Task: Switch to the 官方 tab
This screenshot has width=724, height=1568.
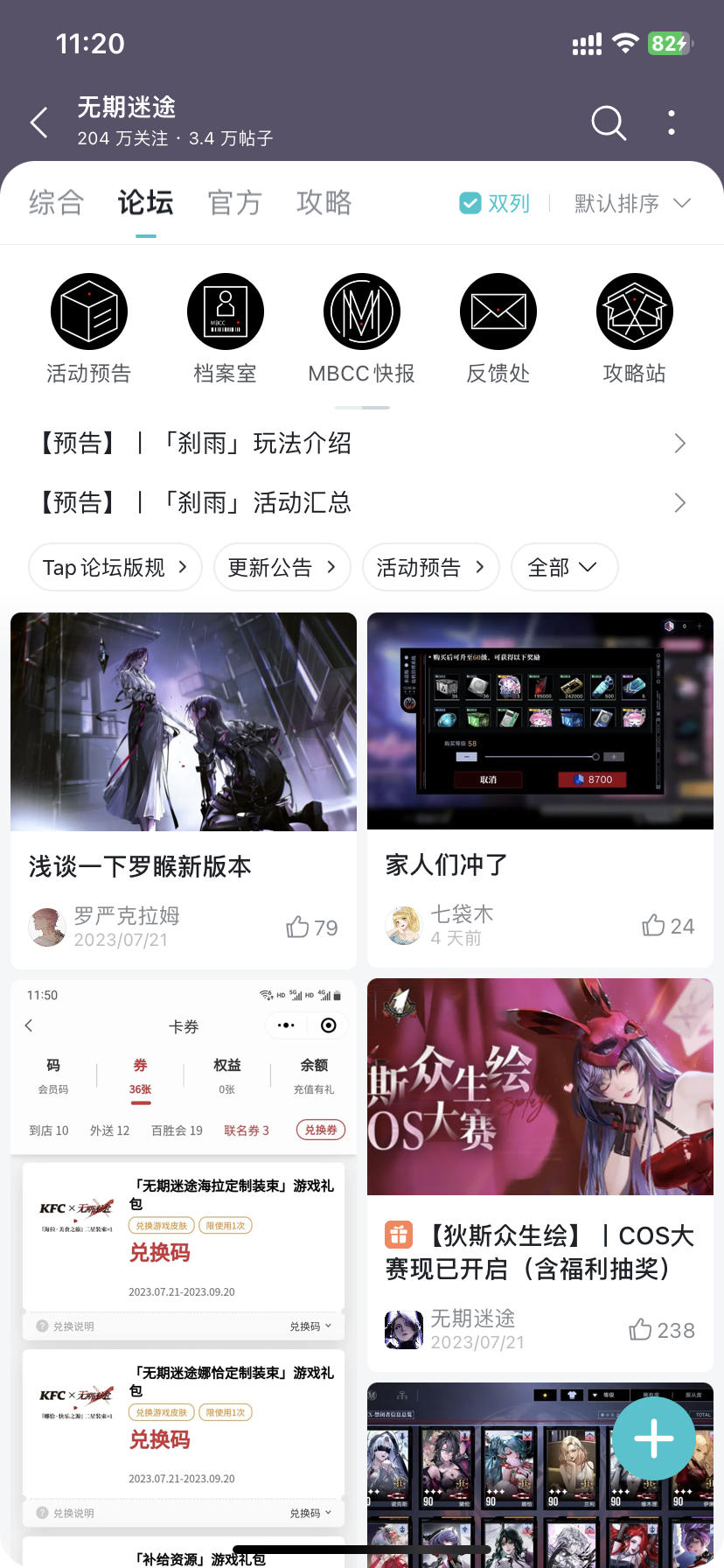Action: pos(233,202)
